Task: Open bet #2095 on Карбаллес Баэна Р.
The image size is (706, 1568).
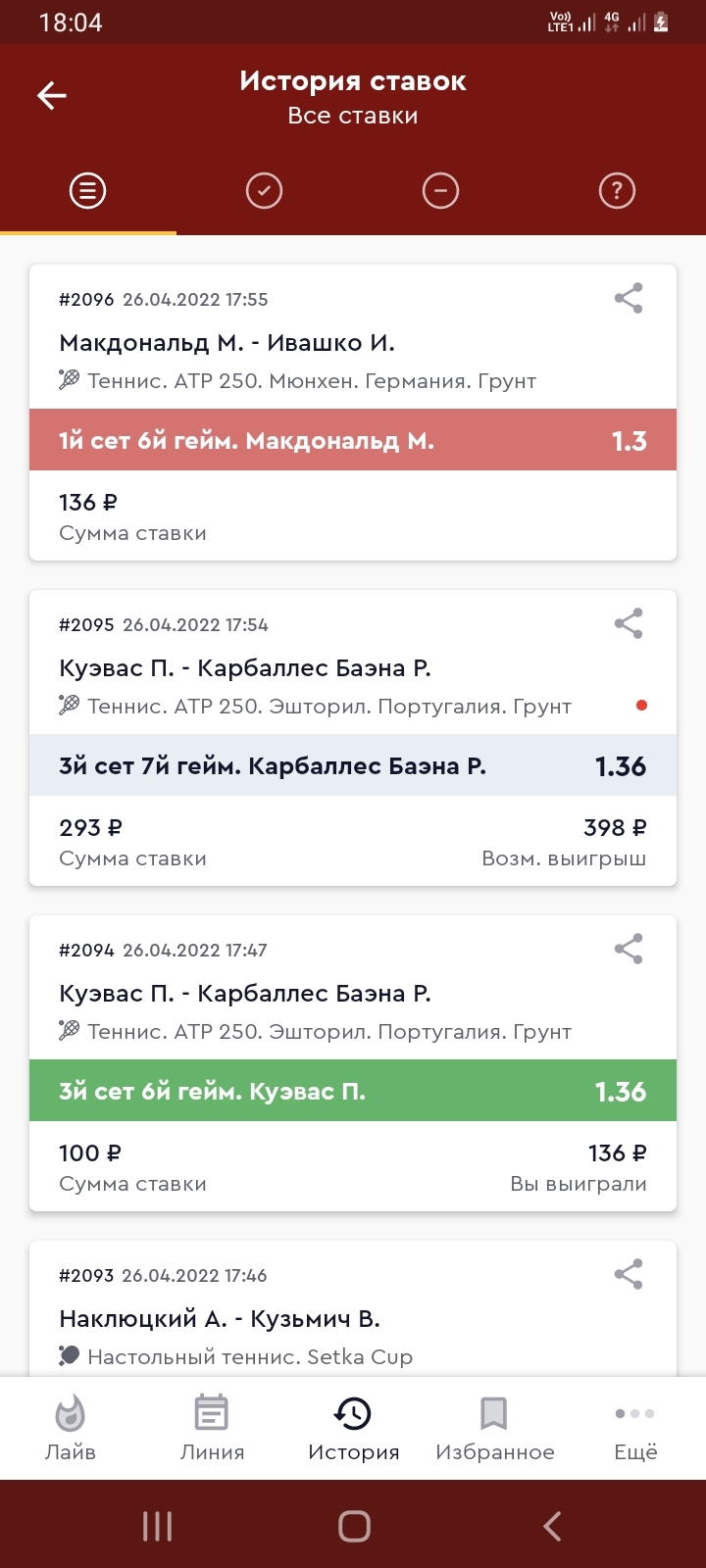Action: click(353, 738)
